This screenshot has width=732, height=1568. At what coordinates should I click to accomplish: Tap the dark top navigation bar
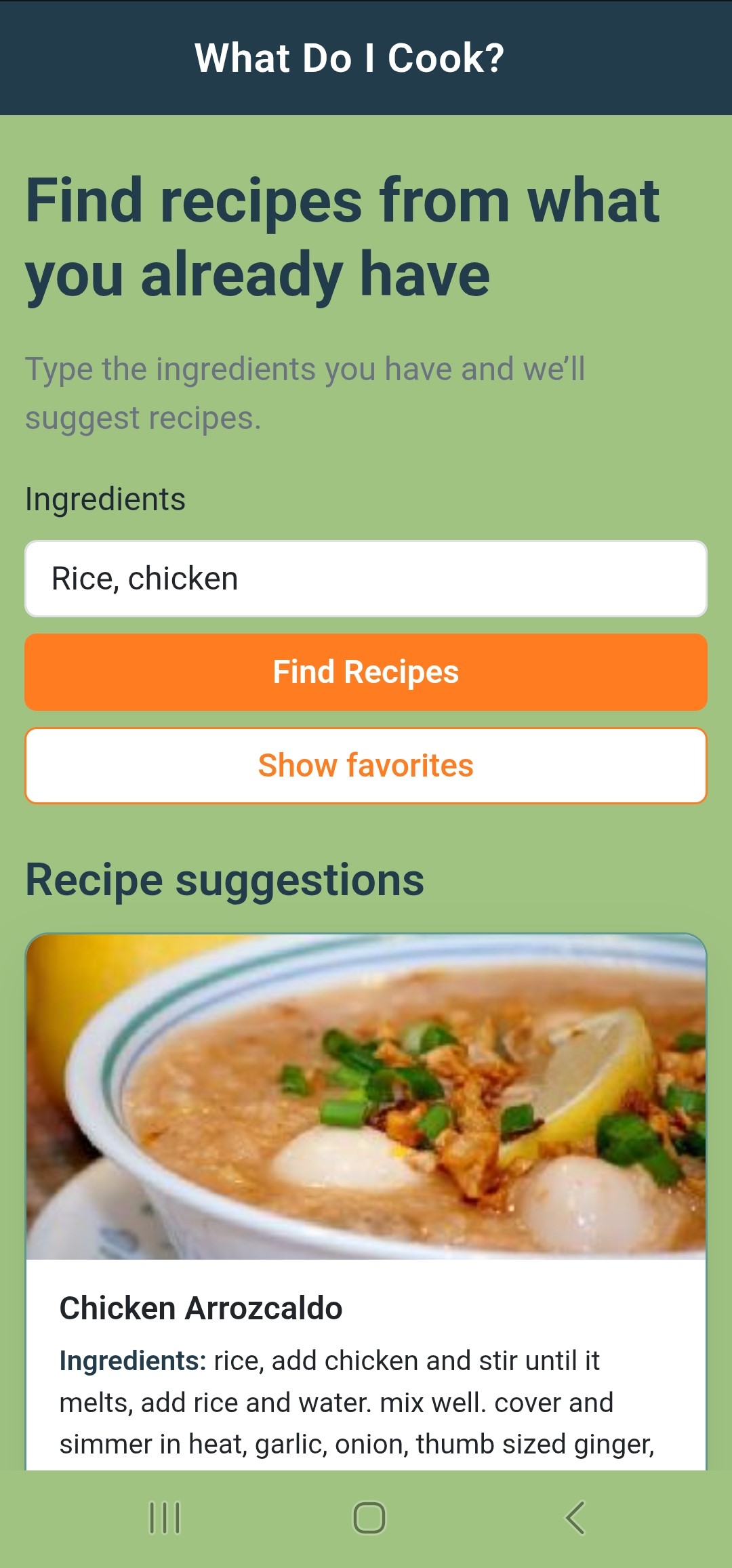click(366, 59)
